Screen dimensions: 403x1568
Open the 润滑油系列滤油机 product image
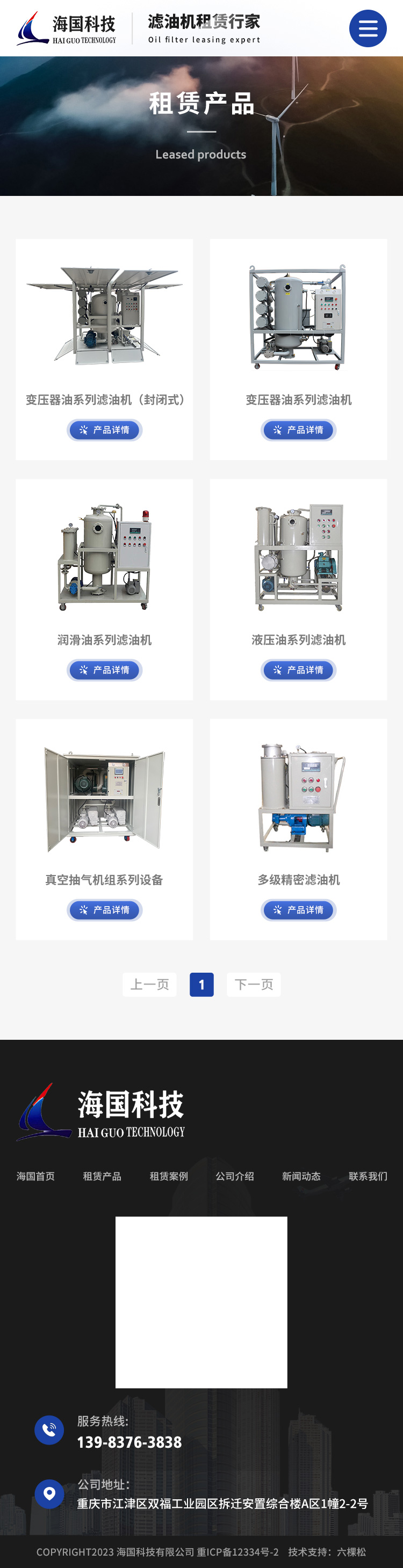[x=104, y=556]
